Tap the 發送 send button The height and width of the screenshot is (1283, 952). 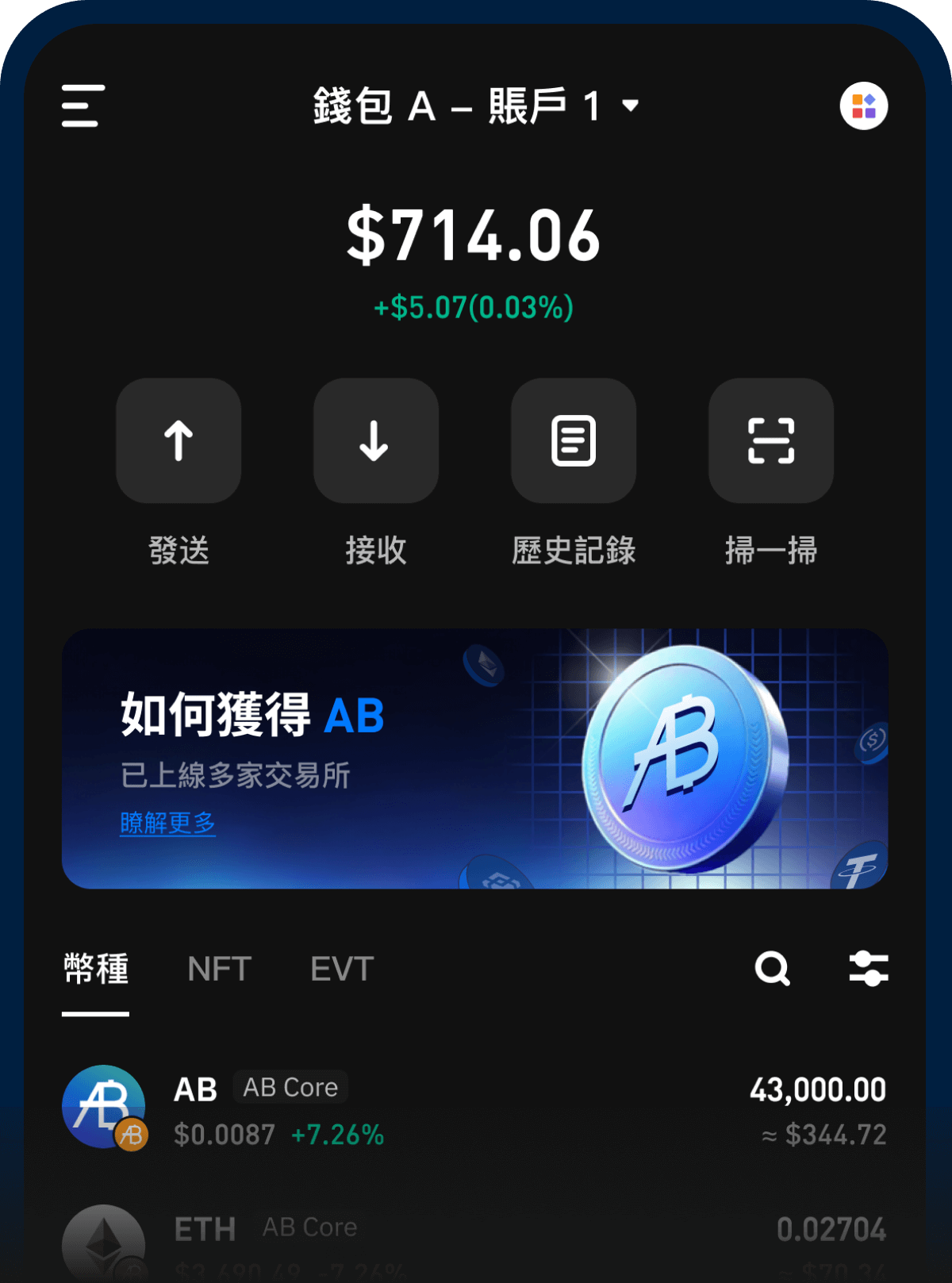pos(178,441)
